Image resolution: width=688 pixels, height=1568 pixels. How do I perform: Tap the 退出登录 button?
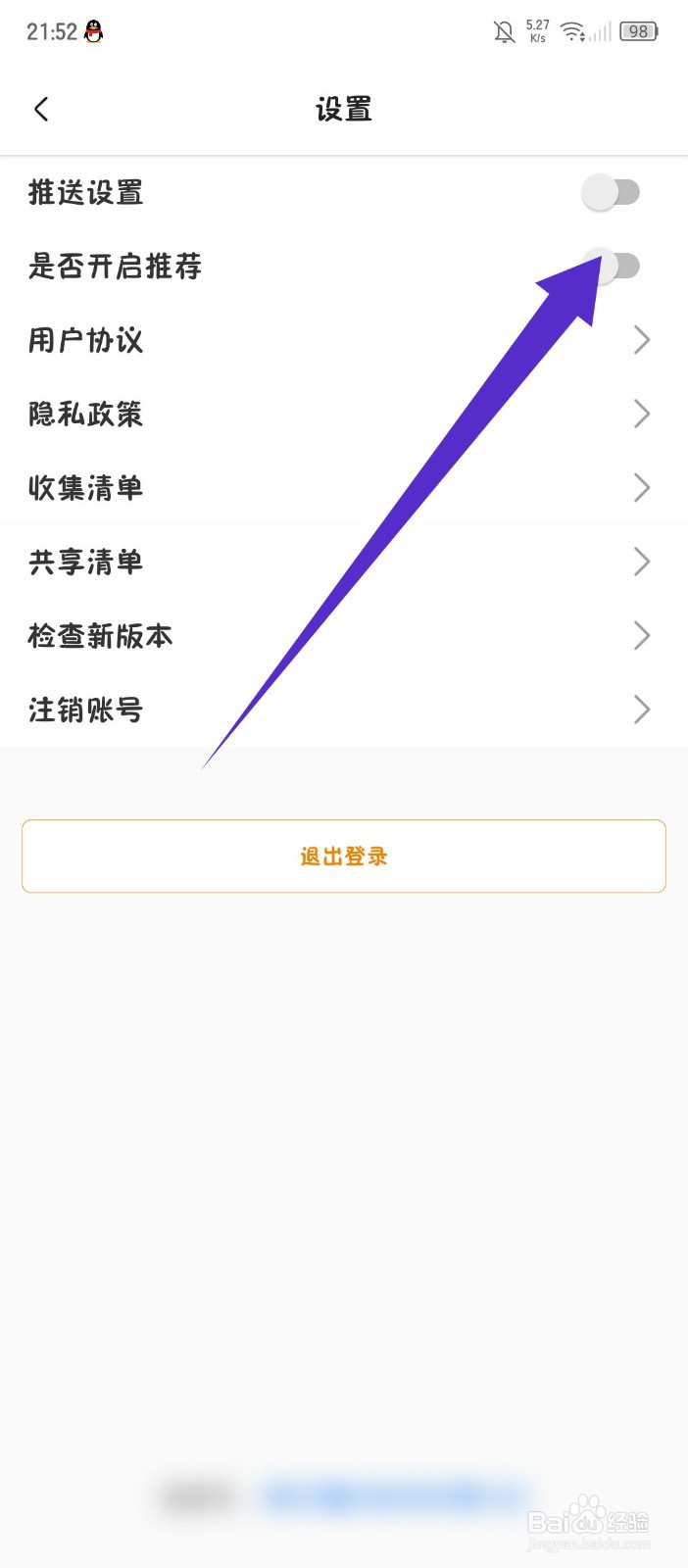point(344,857)
